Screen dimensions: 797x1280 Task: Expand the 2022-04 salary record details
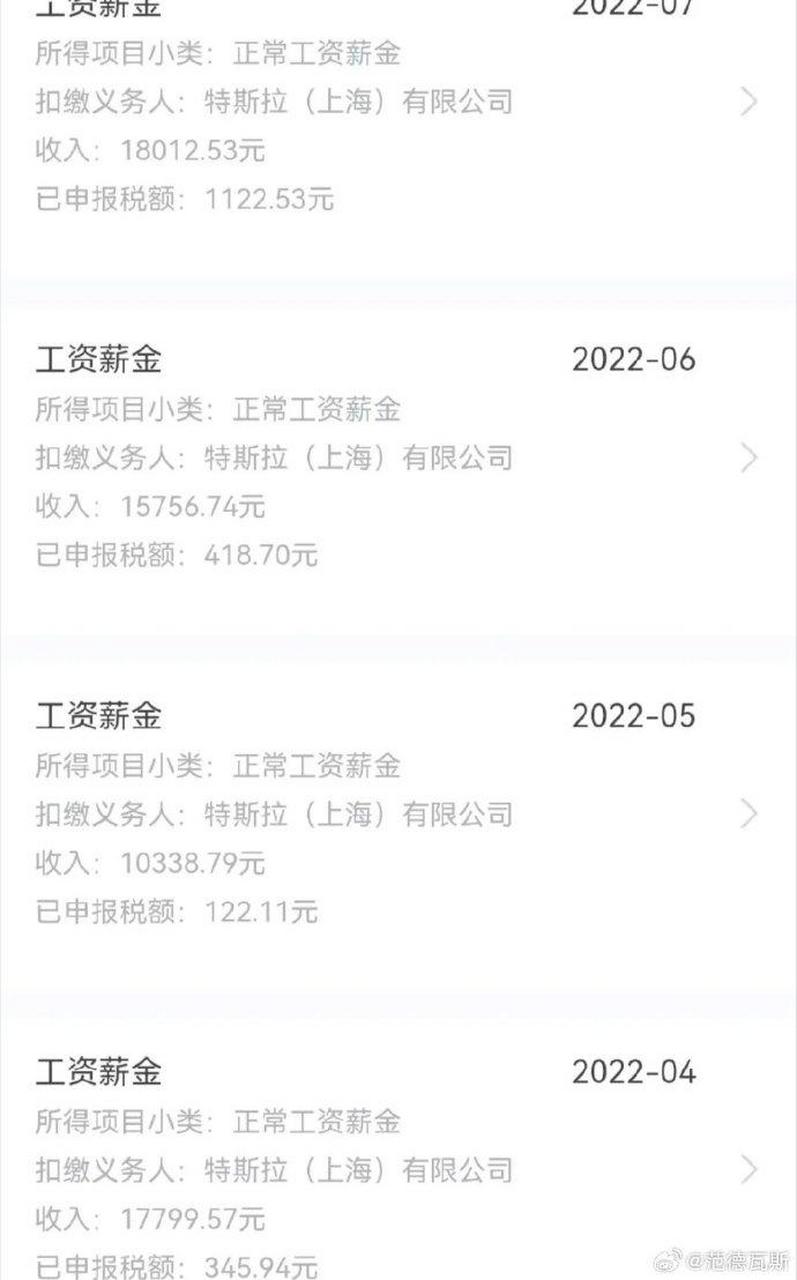point(748,1170)
